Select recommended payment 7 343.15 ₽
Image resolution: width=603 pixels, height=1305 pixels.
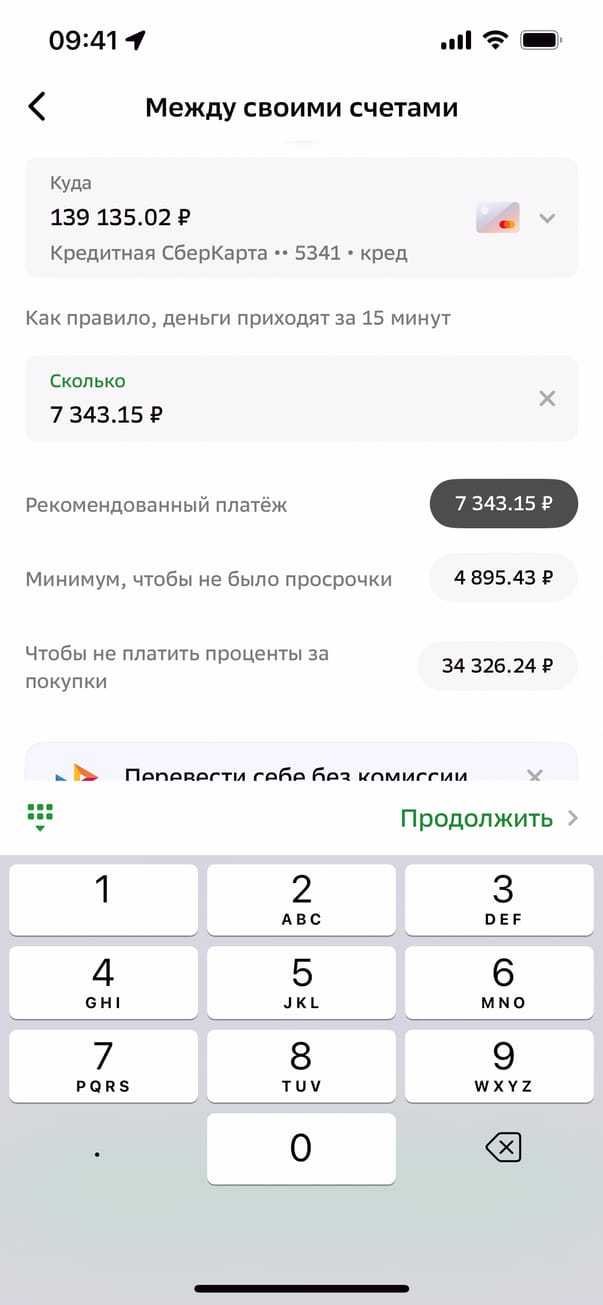(503, 504)
